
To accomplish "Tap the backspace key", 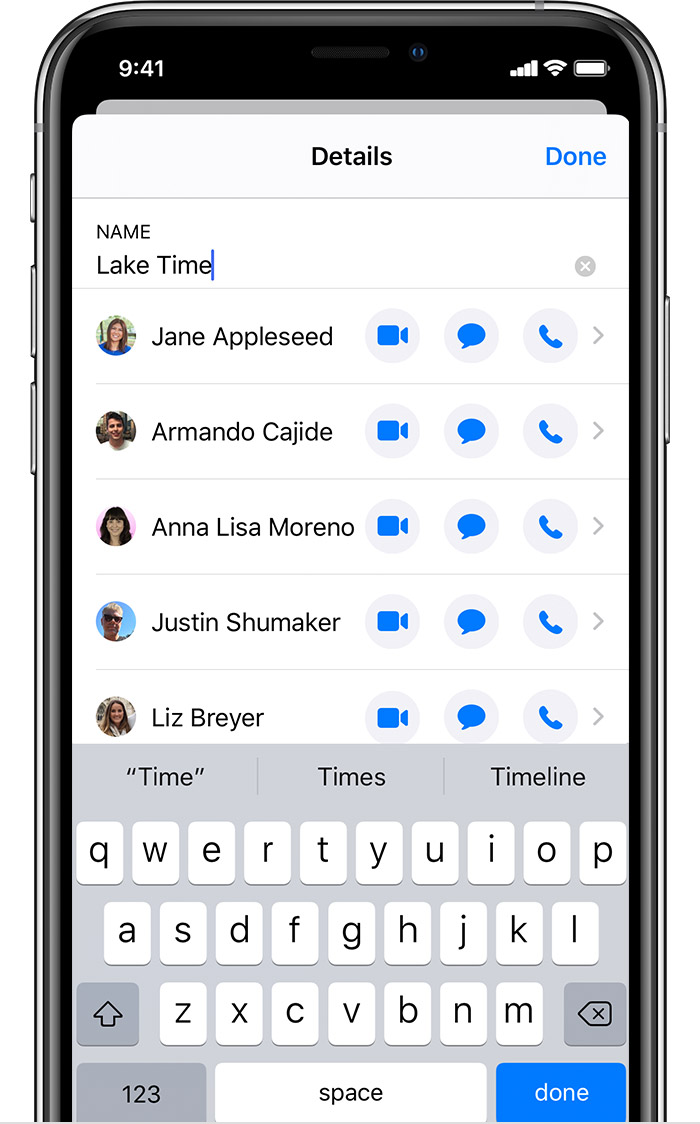I will [594, 1014].
